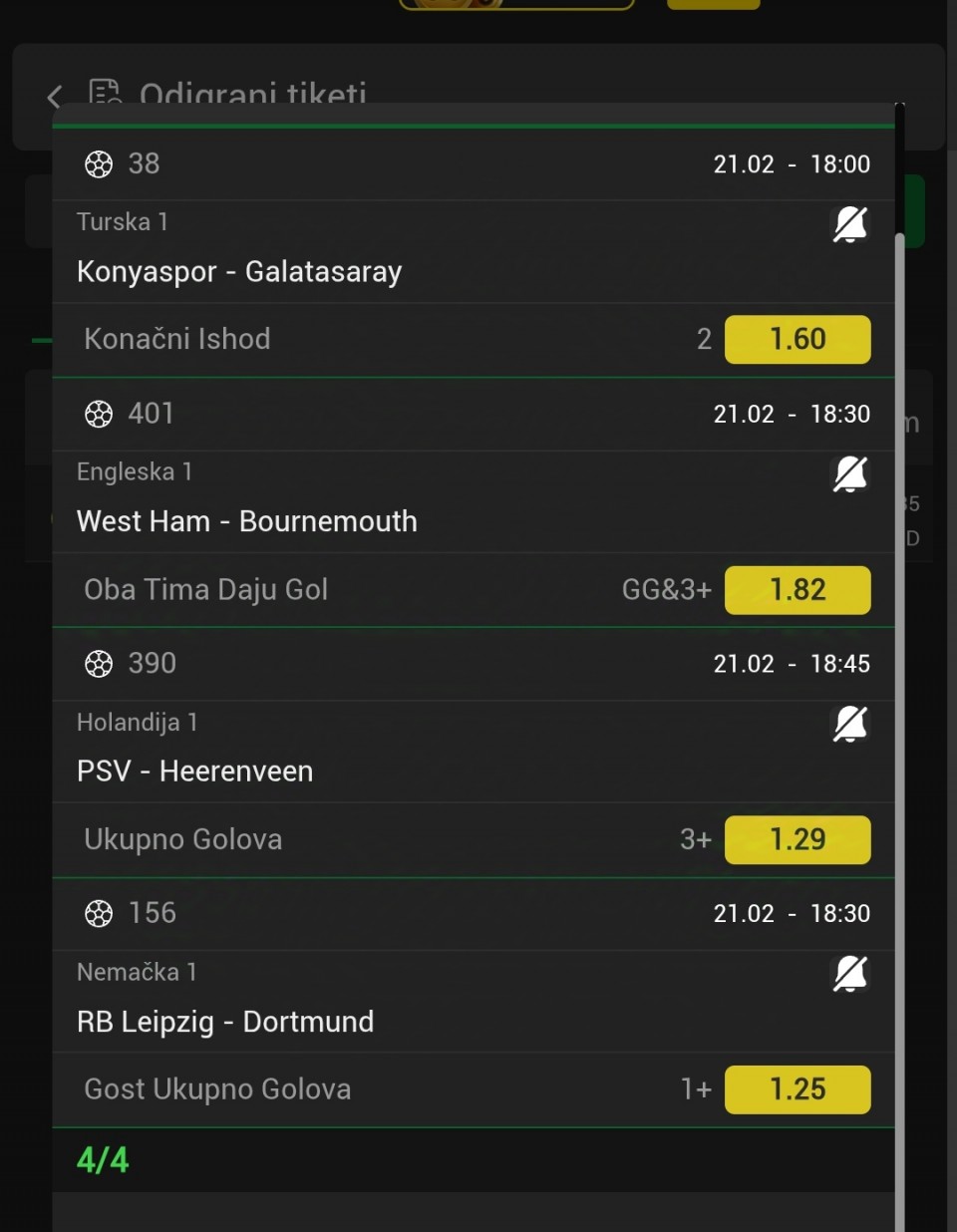This screenshot has width=957, height=1232.
Task: Toggle notification bell for Konyaspor - Galatasaray
Action: coord(849,225)
